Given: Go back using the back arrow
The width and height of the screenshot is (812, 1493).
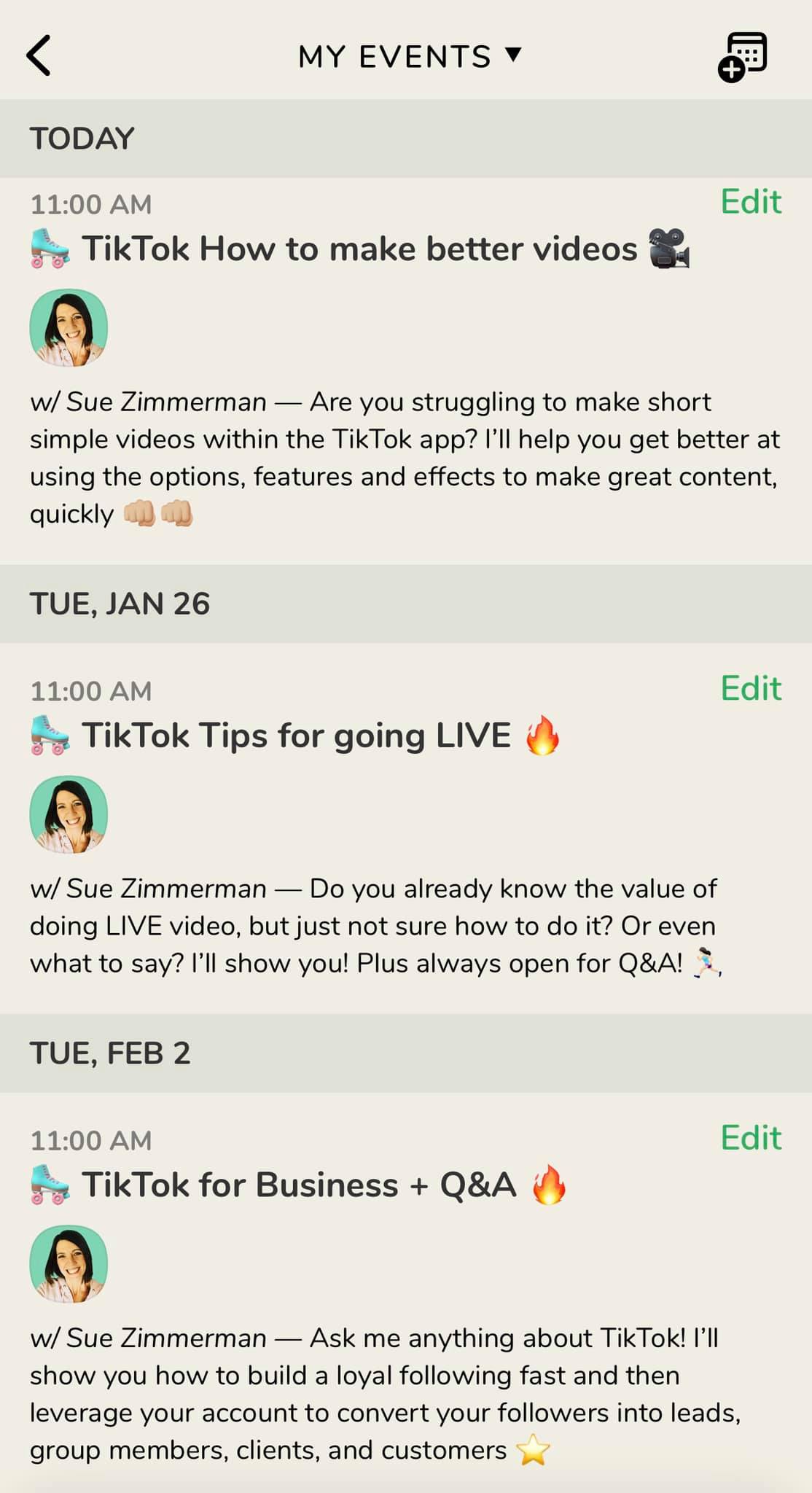Looking at the screenshot, I should click(39, 56).
